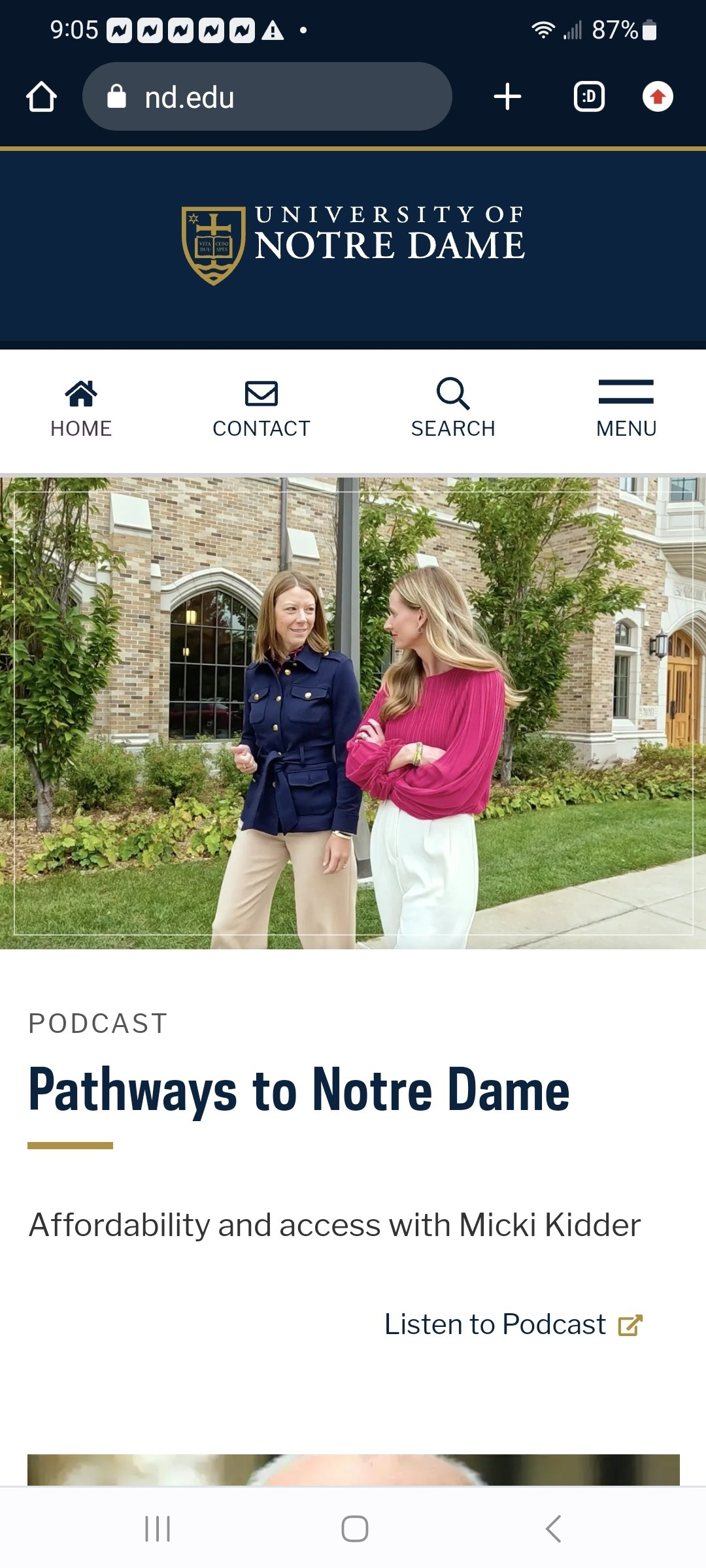Tap the red update arrow icon
The image size is (706, 1568).
point(658,97)
